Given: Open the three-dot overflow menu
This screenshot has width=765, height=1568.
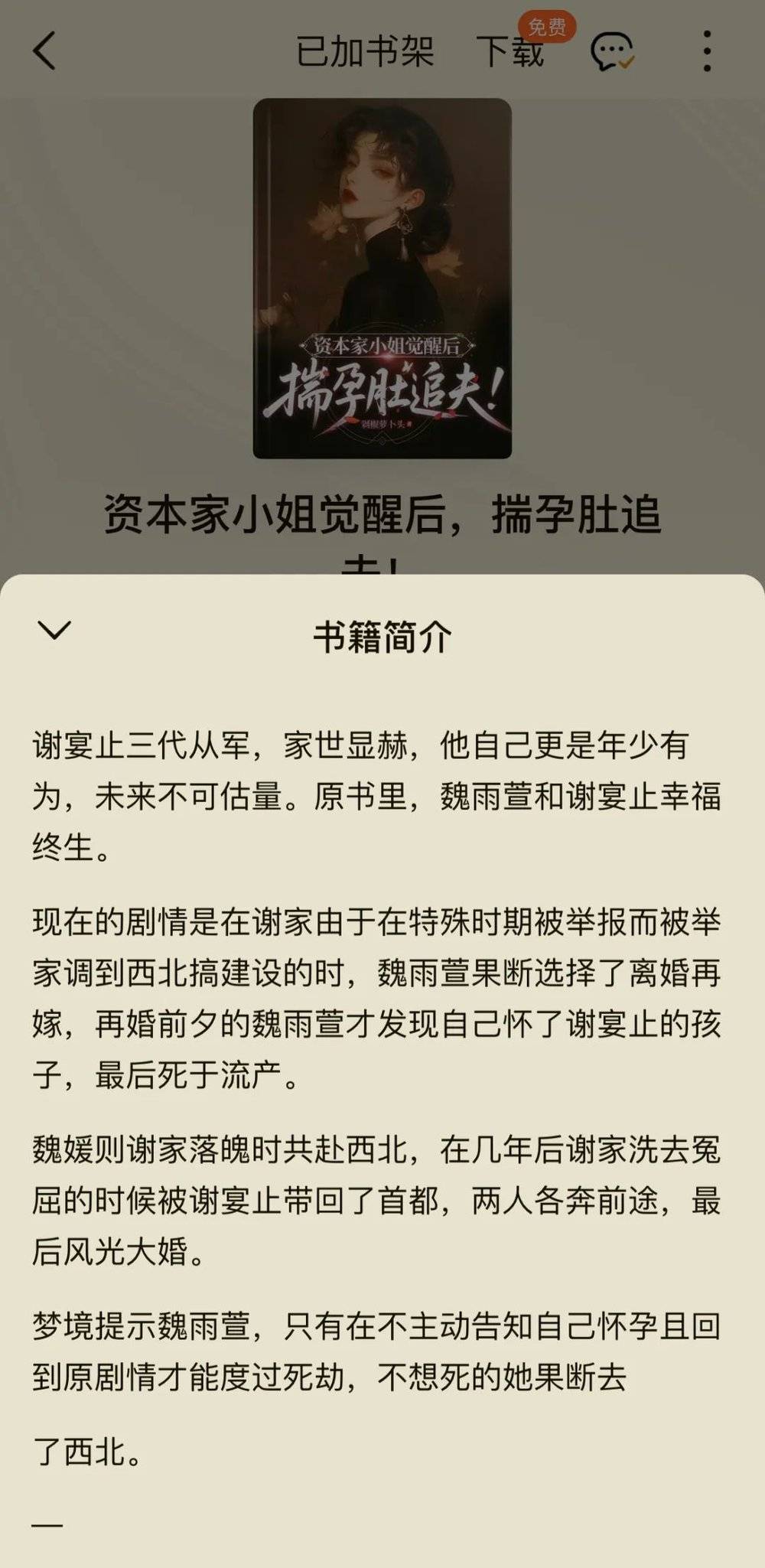Looking at the screenshot, I should 707,51.
